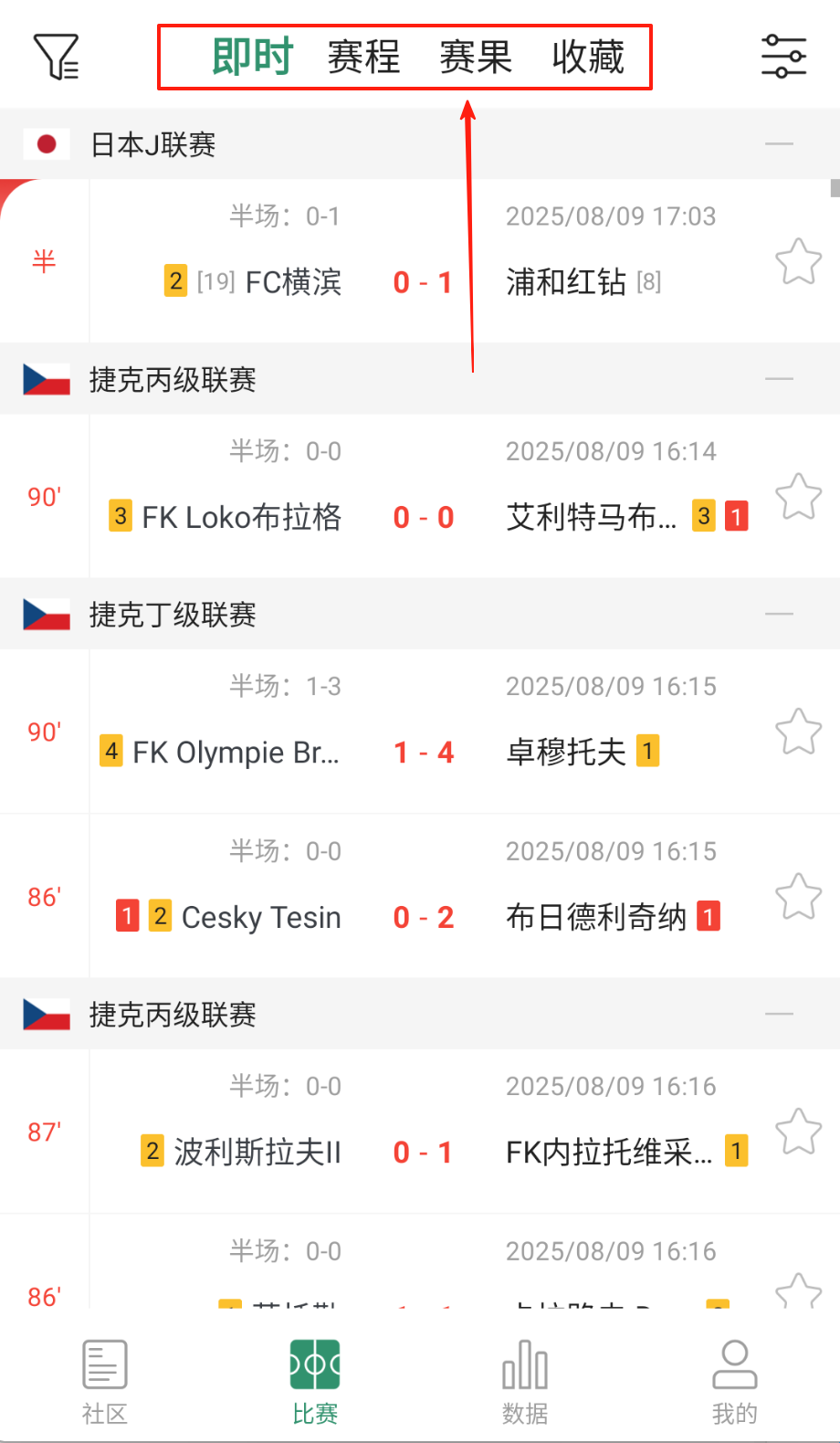This screenshot has width=840, height=1443.
Task: Open the display settings sliders icon
Action: (783, 57)
